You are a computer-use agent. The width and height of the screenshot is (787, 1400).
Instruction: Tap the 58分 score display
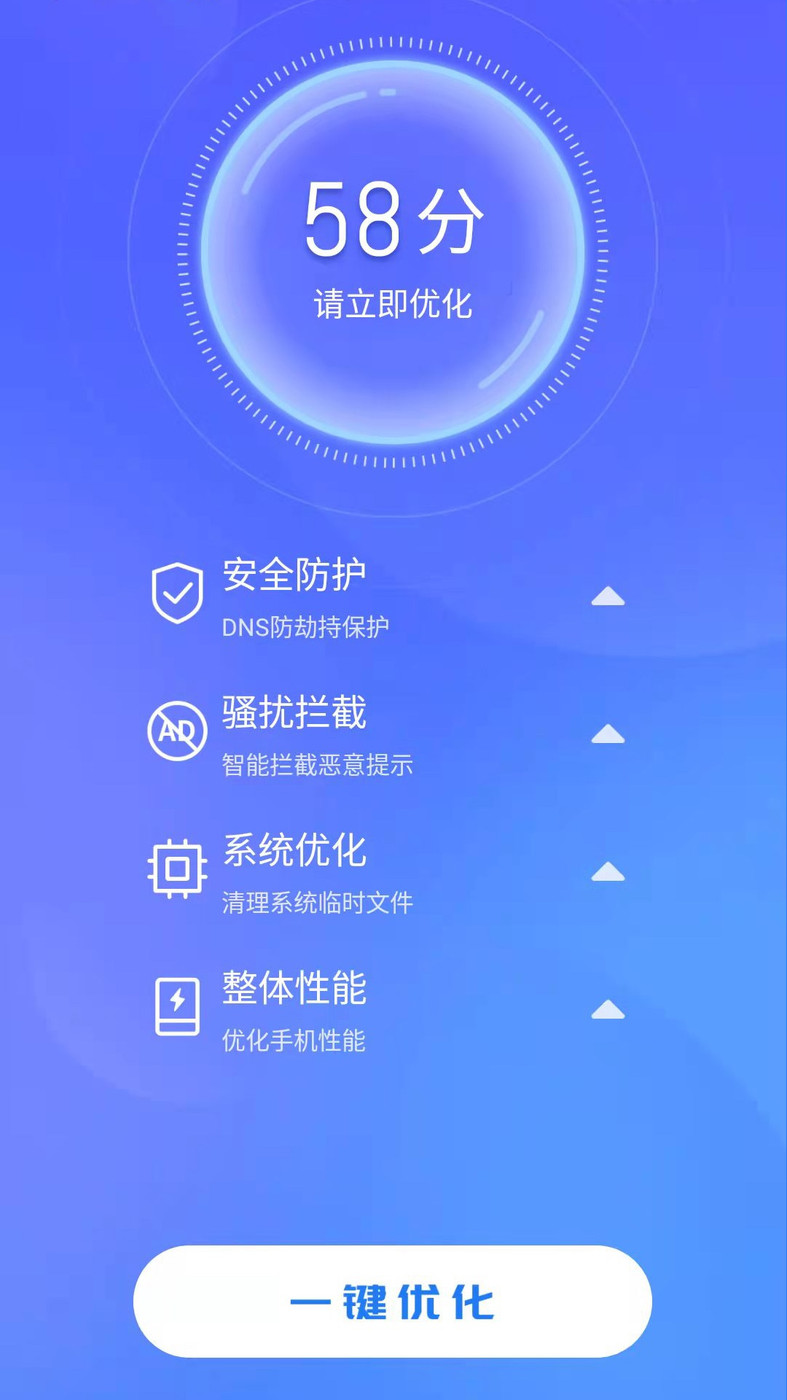(x=393, y=220)
